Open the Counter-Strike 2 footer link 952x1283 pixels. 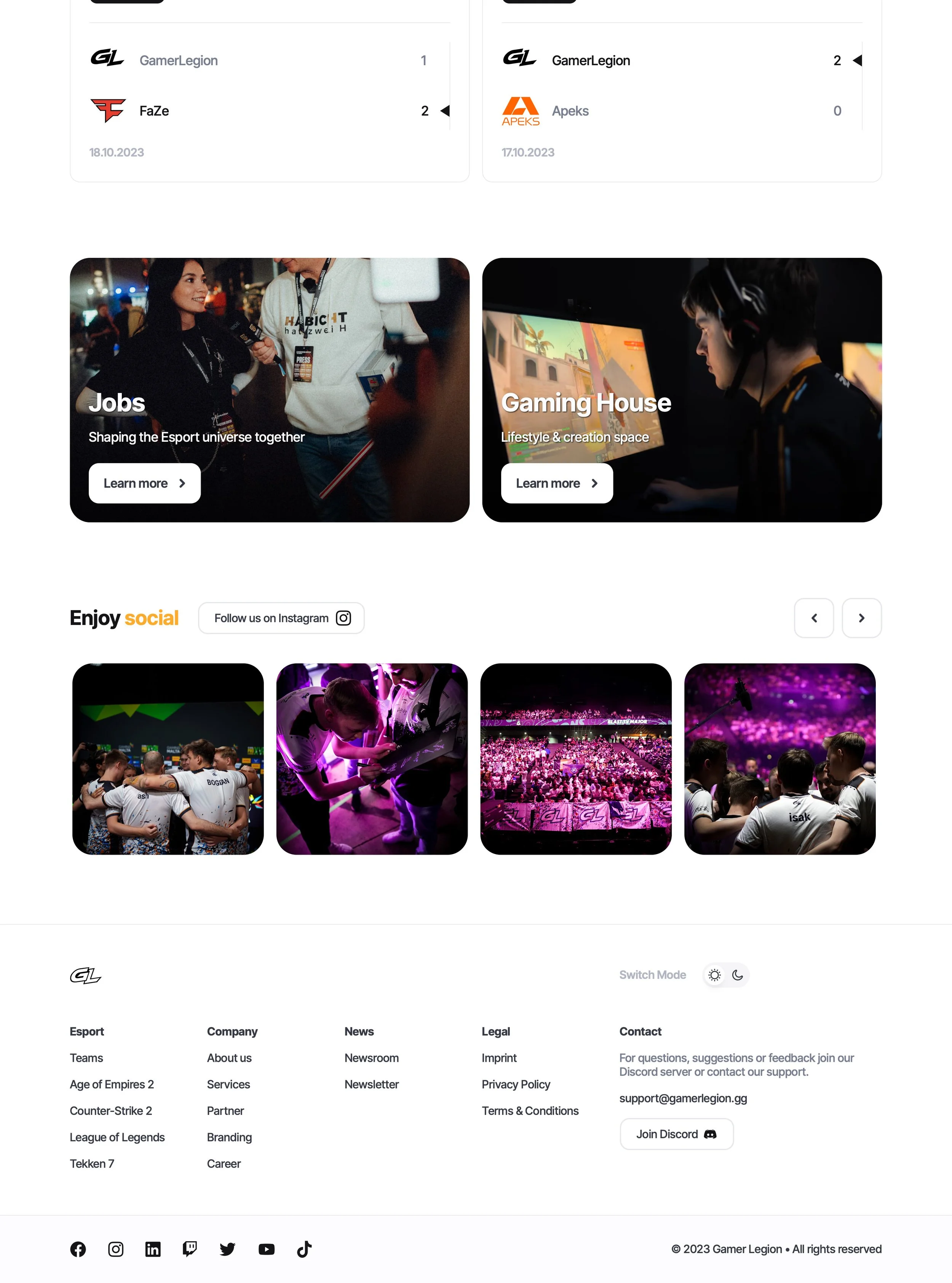111,1110
